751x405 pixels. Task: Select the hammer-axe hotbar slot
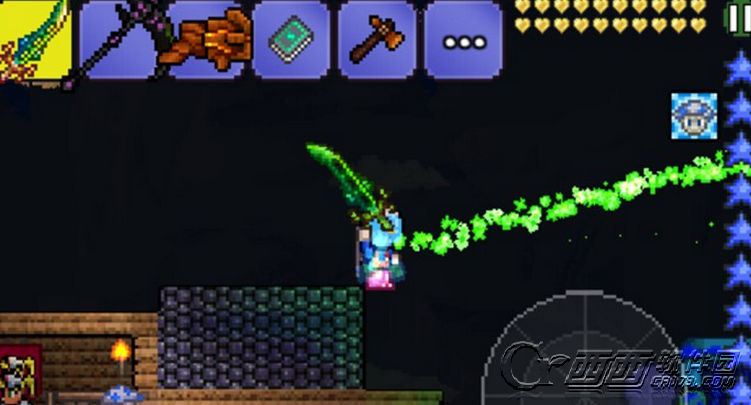377,40
